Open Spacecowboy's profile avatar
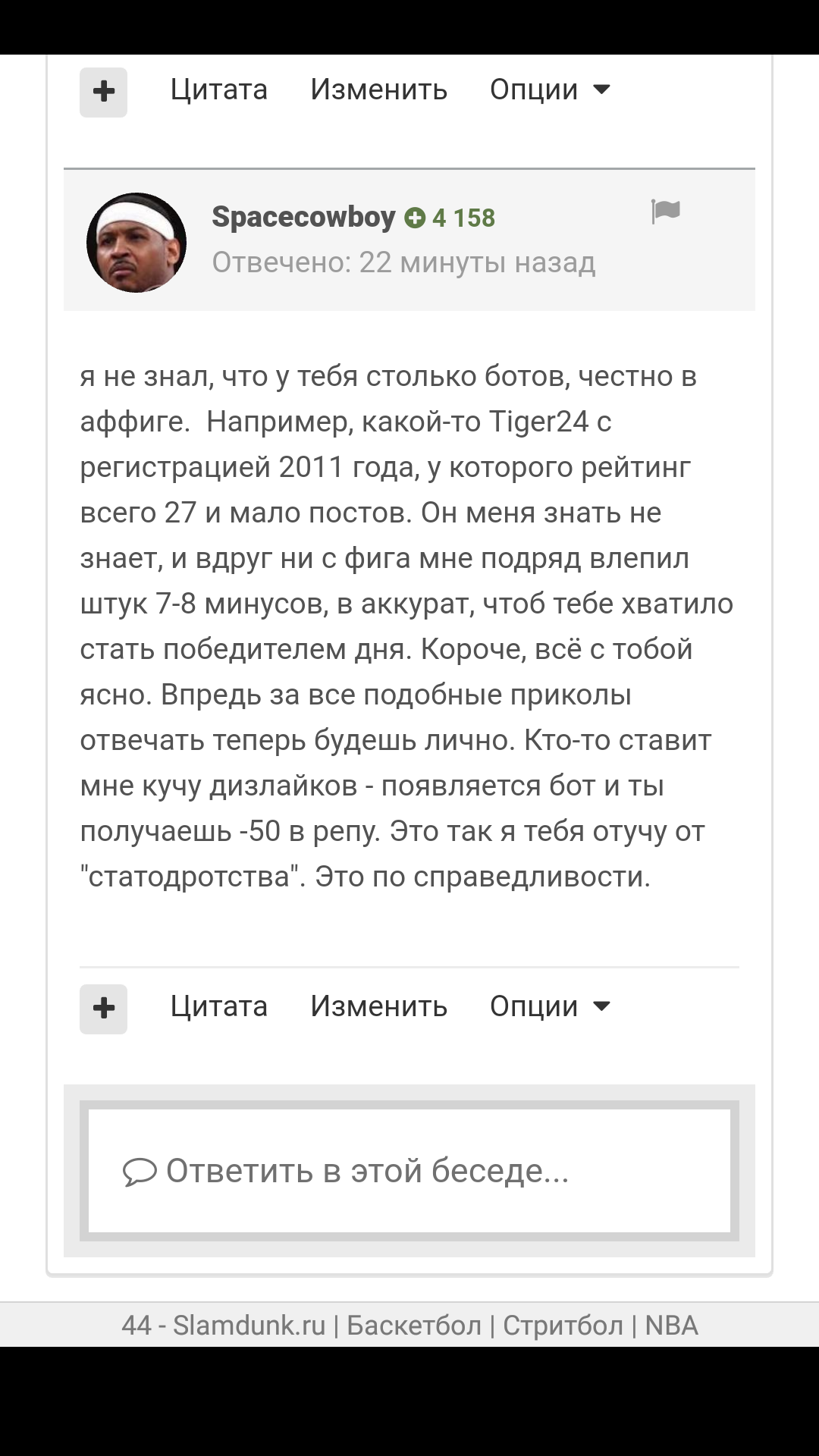 click(x=136, y=242)
